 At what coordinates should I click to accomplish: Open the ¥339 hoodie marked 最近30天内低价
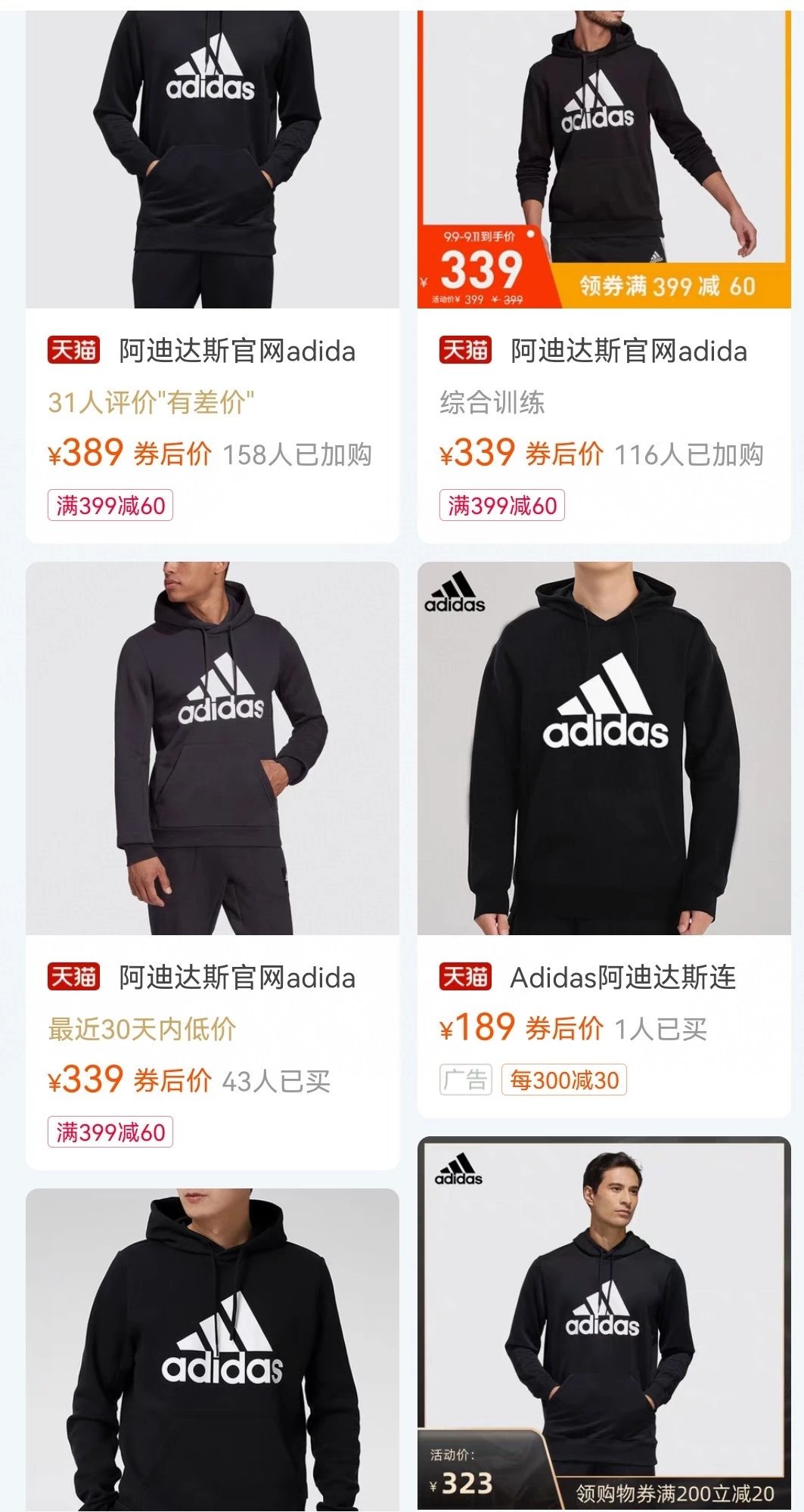coord(212,748)
